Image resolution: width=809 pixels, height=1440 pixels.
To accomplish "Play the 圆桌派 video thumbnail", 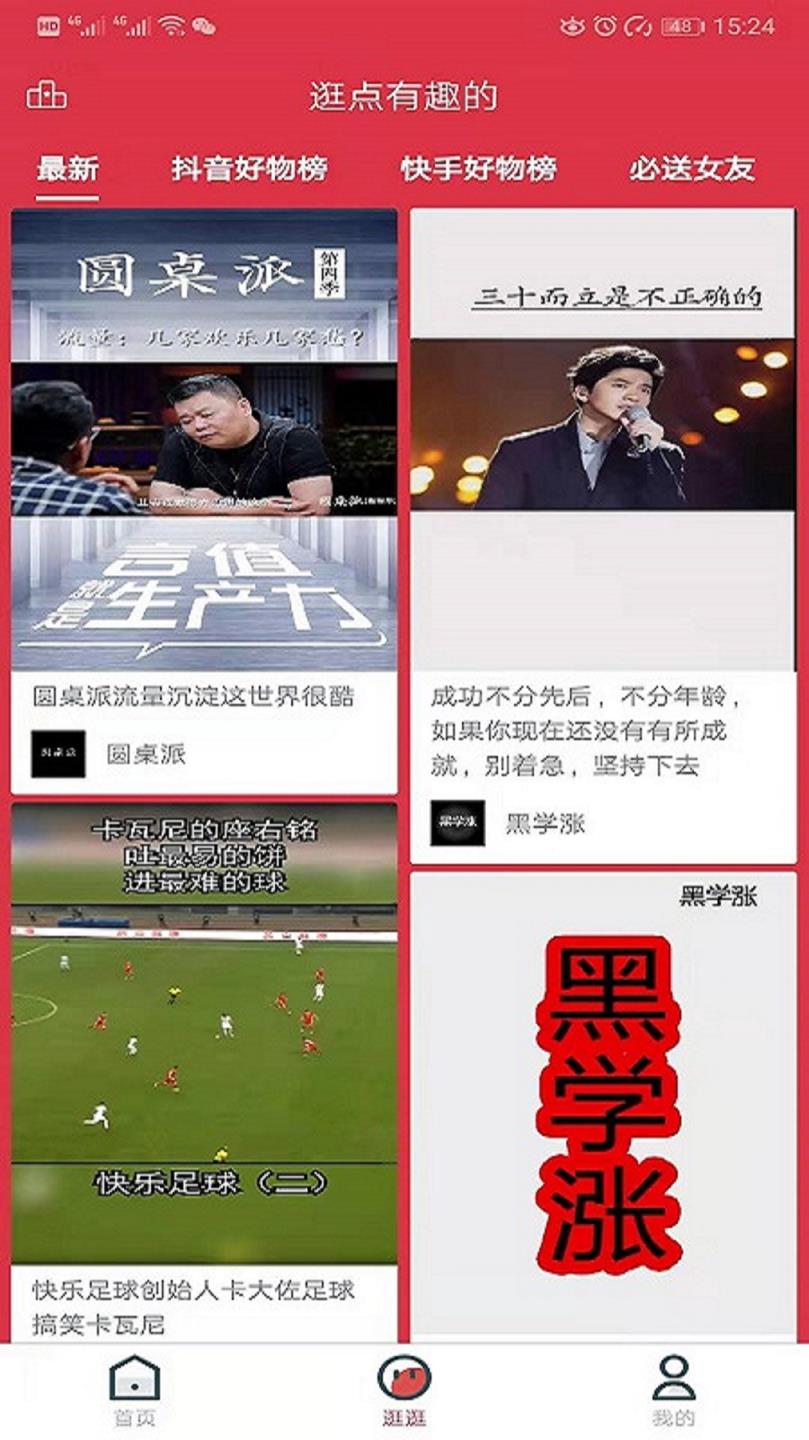I will click(204, 440).
